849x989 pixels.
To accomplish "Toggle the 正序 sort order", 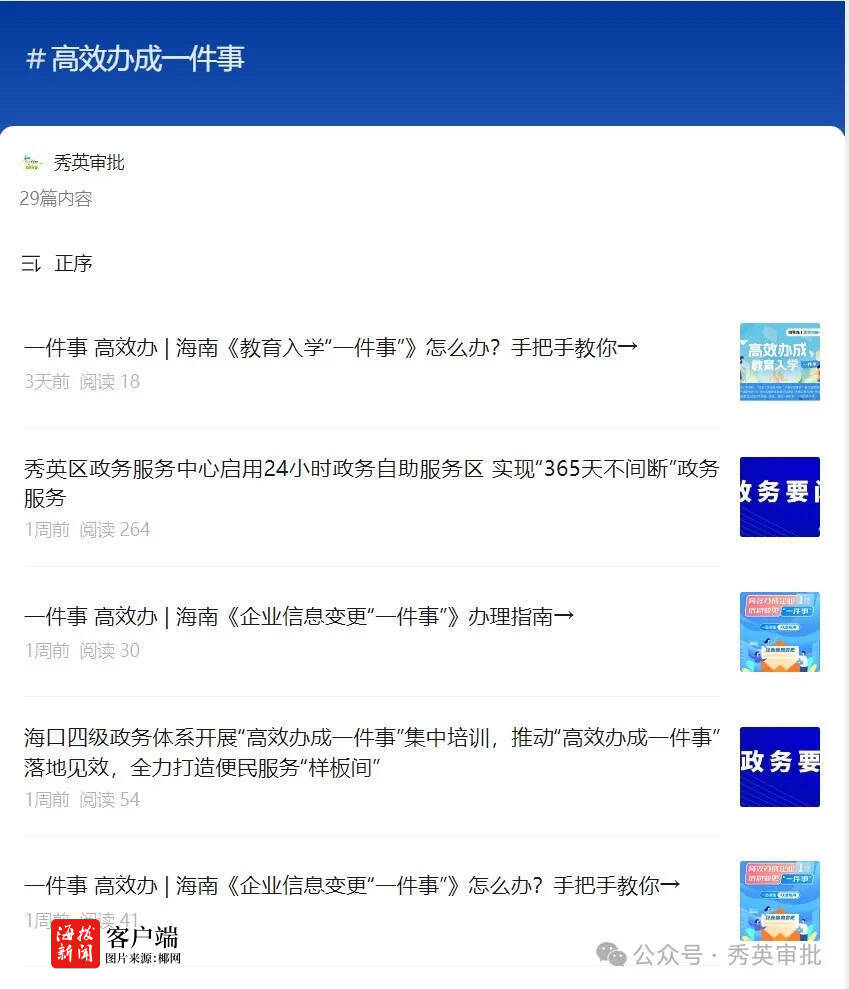I will coord(57,264).
